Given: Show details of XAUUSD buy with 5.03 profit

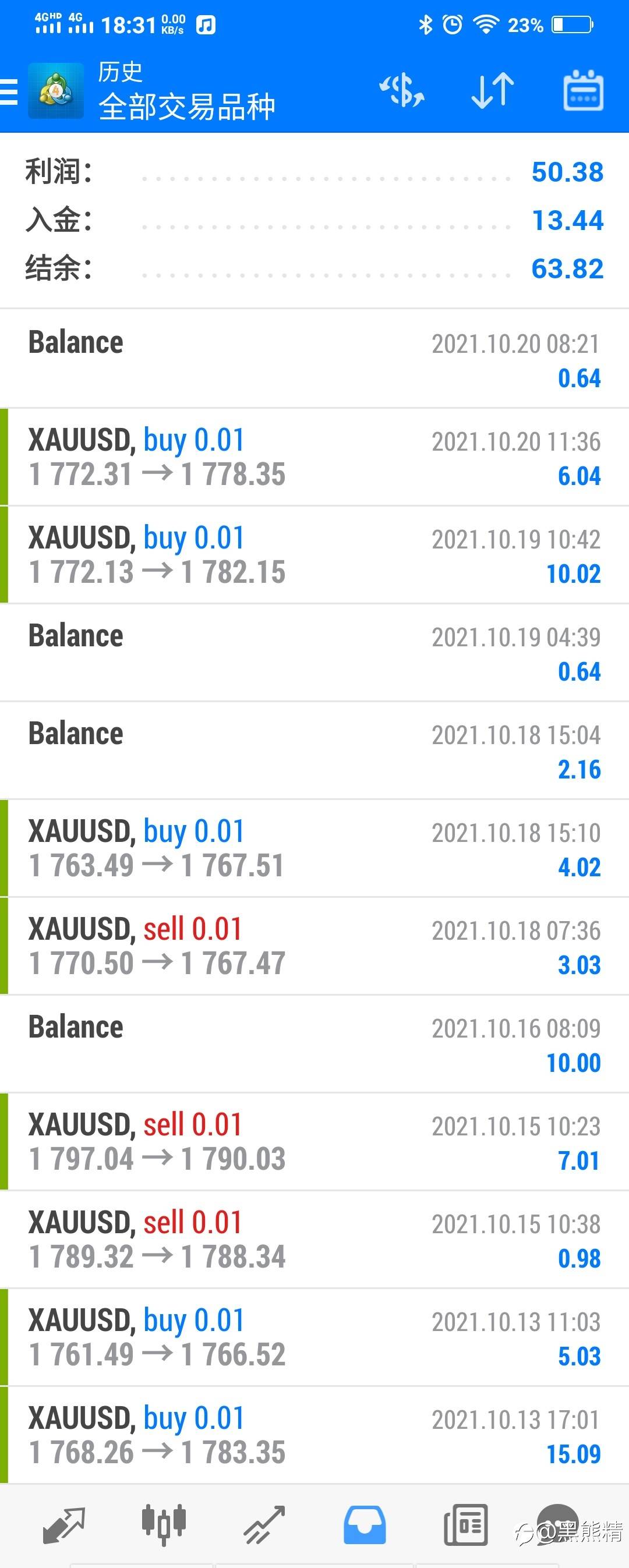Looking at the screenshot, I should coord(314,1338).
